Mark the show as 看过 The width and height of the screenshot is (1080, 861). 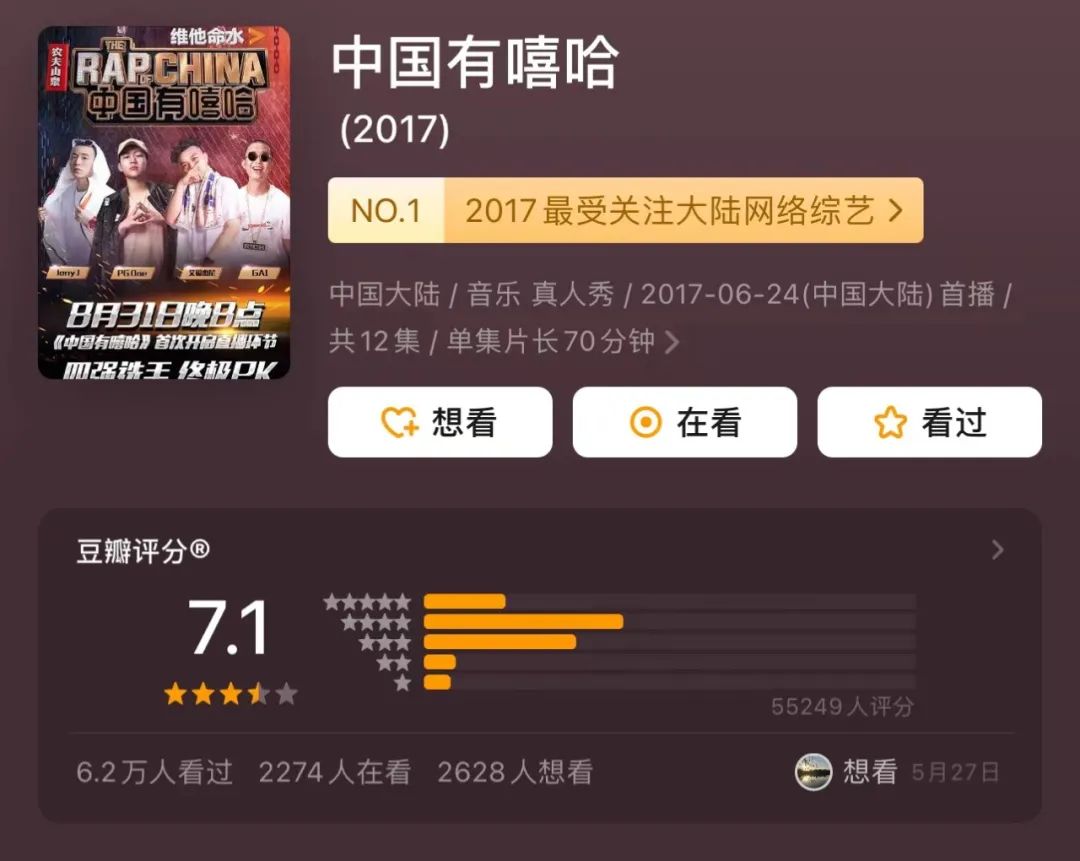[929, 423]
